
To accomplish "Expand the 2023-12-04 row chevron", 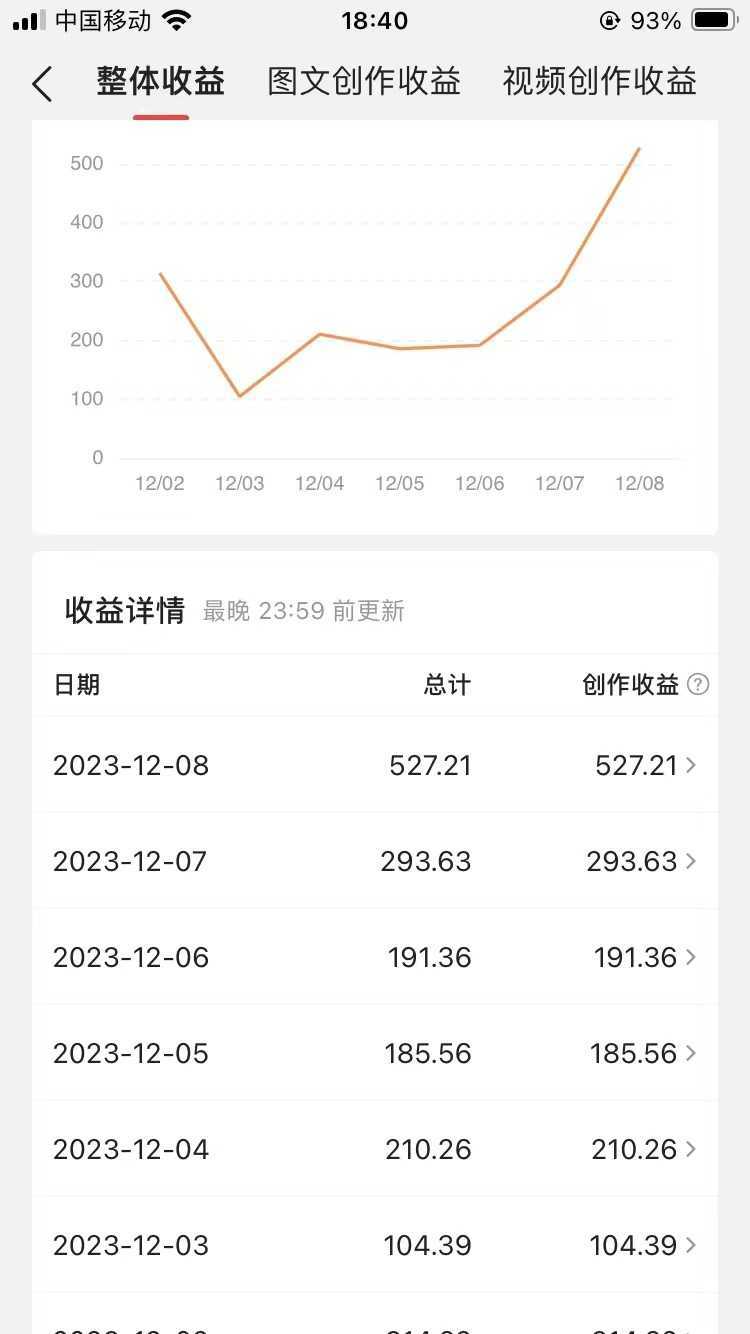I will coord(691,1149).
